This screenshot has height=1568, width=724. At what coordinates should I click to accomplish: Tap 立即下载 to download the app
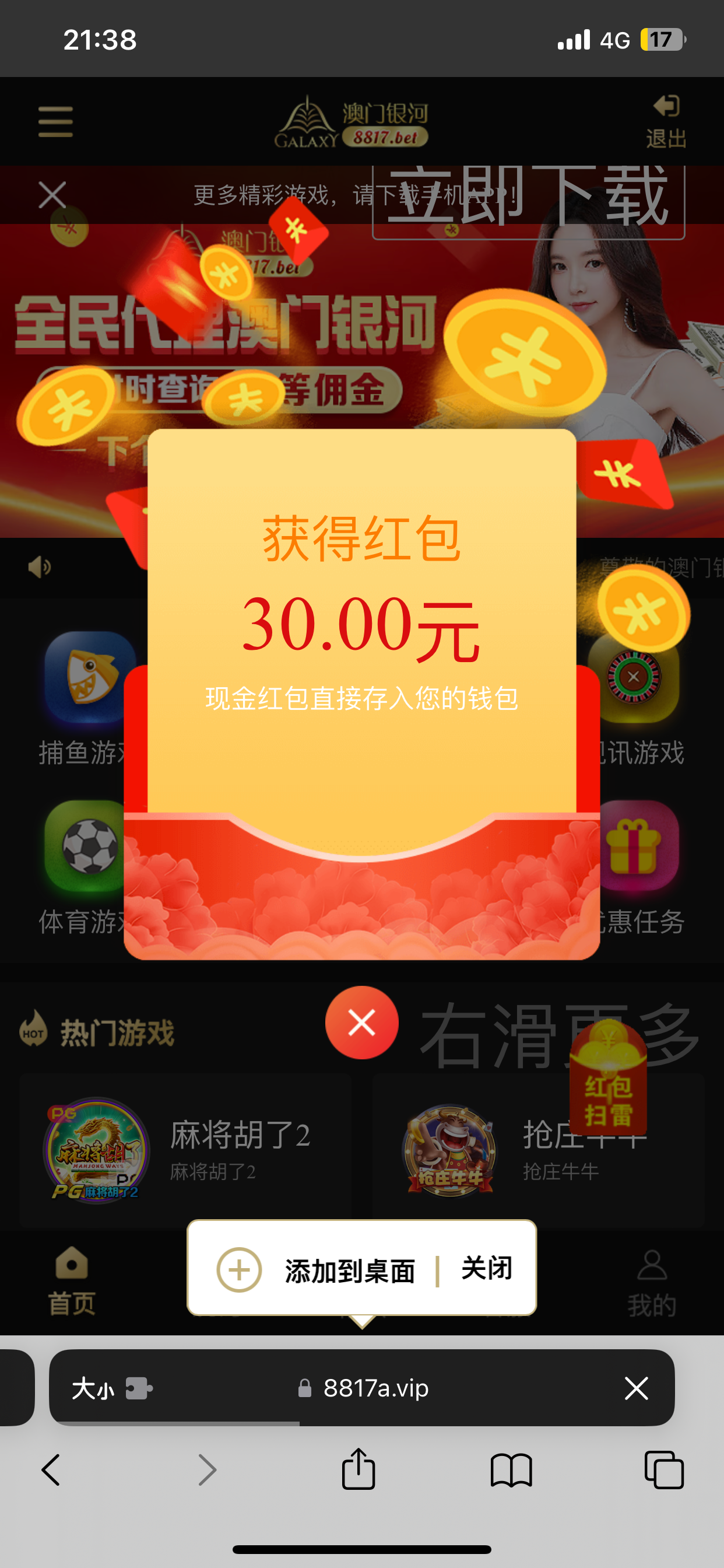click(528, 198)
